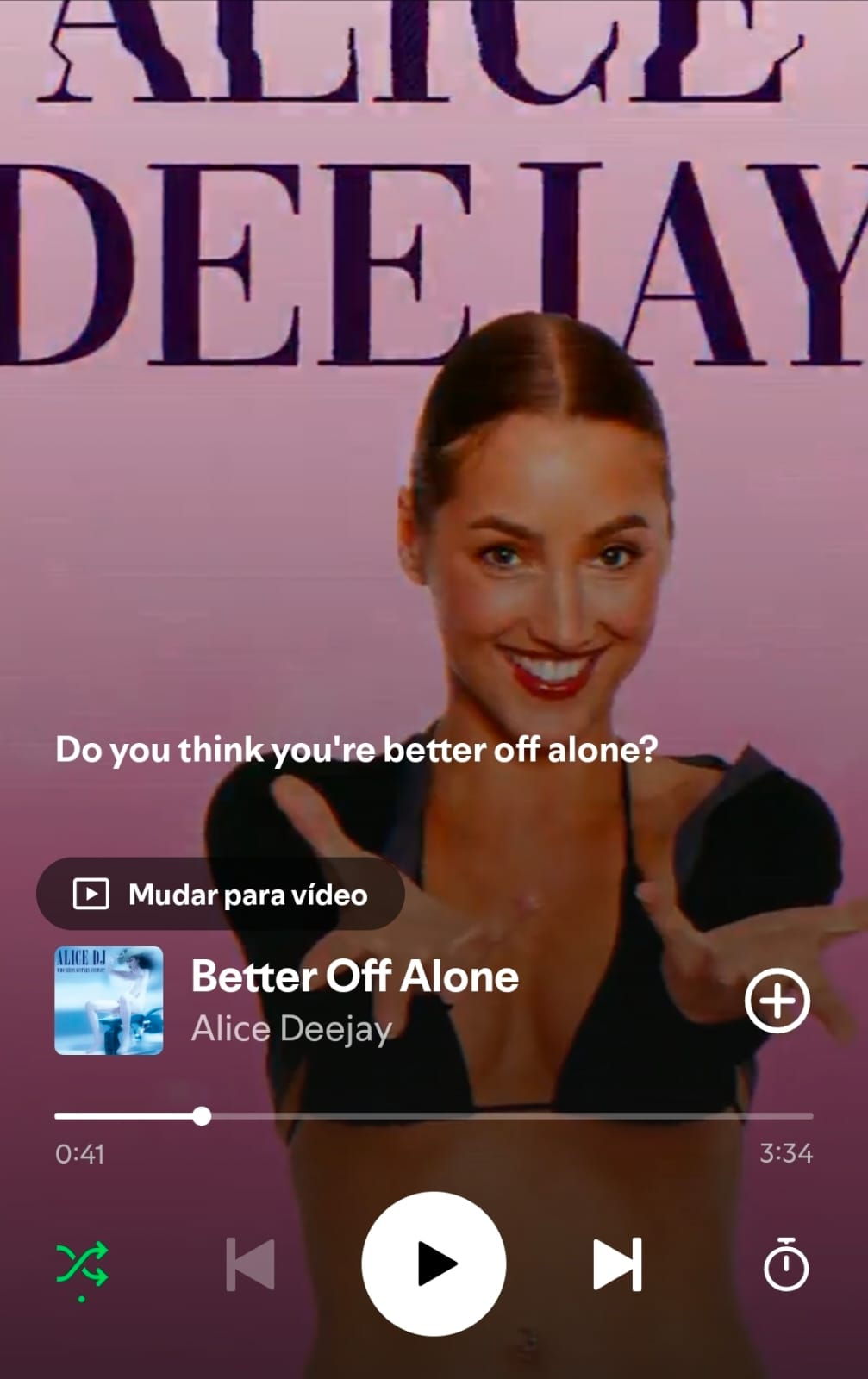Open the Alice Deejay artist page

tap(290, 1028)
